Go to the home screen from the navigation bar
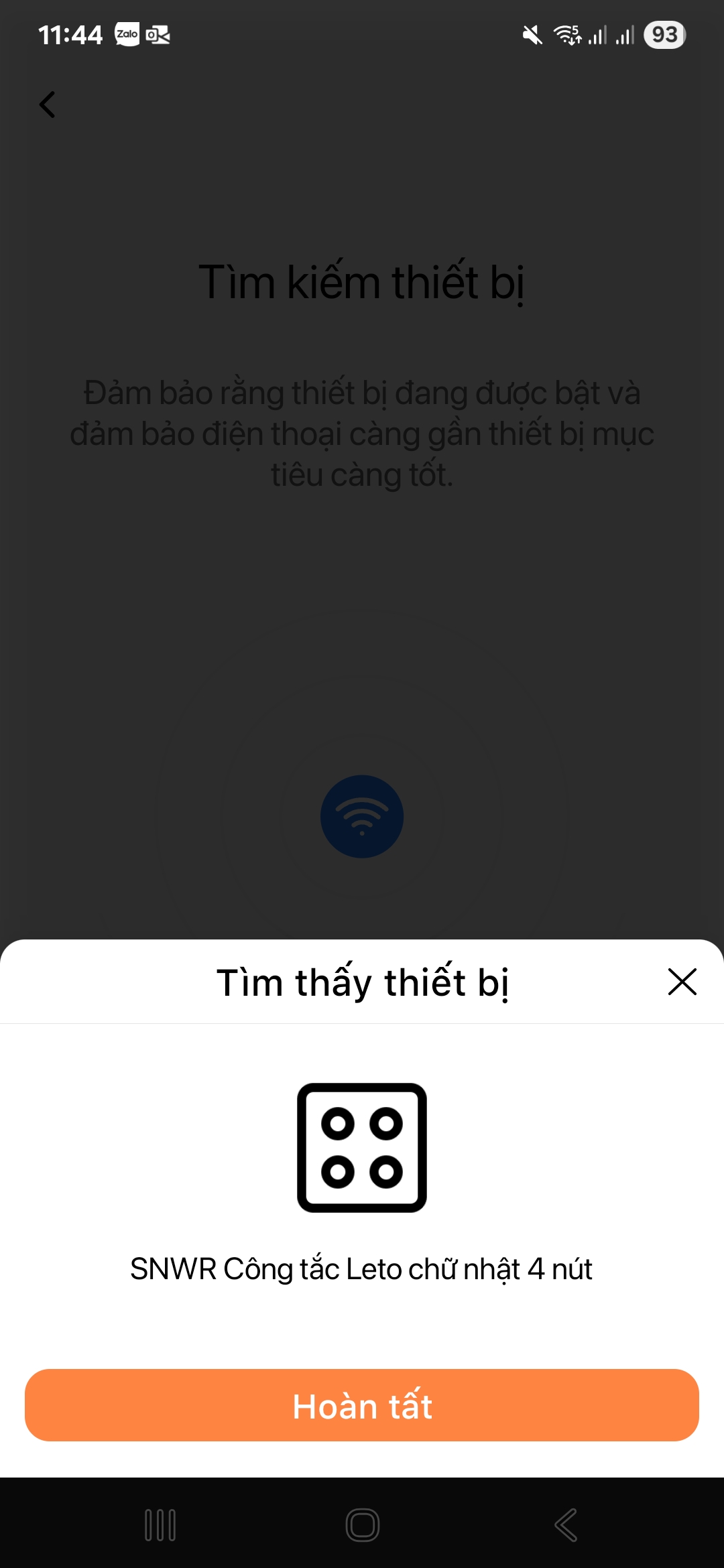This screenshot has height=1568, width=724. click(362, 1524)
